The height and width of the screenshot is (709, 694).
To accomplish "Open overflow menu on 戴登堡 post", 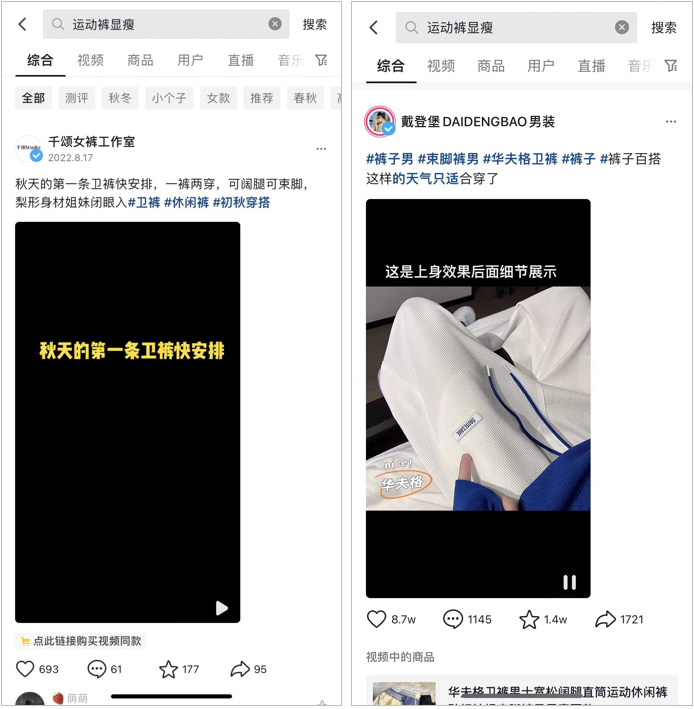I will (671, 122).
